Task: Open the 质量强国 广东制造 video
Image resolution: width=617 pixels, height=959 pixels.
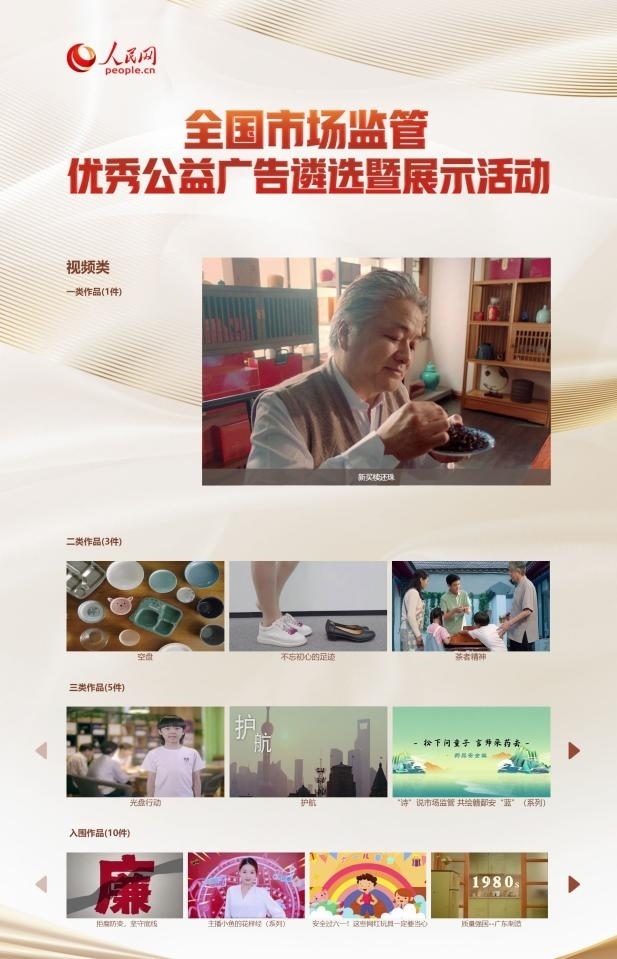Action: pyautogui.click(x=490, y=885)
